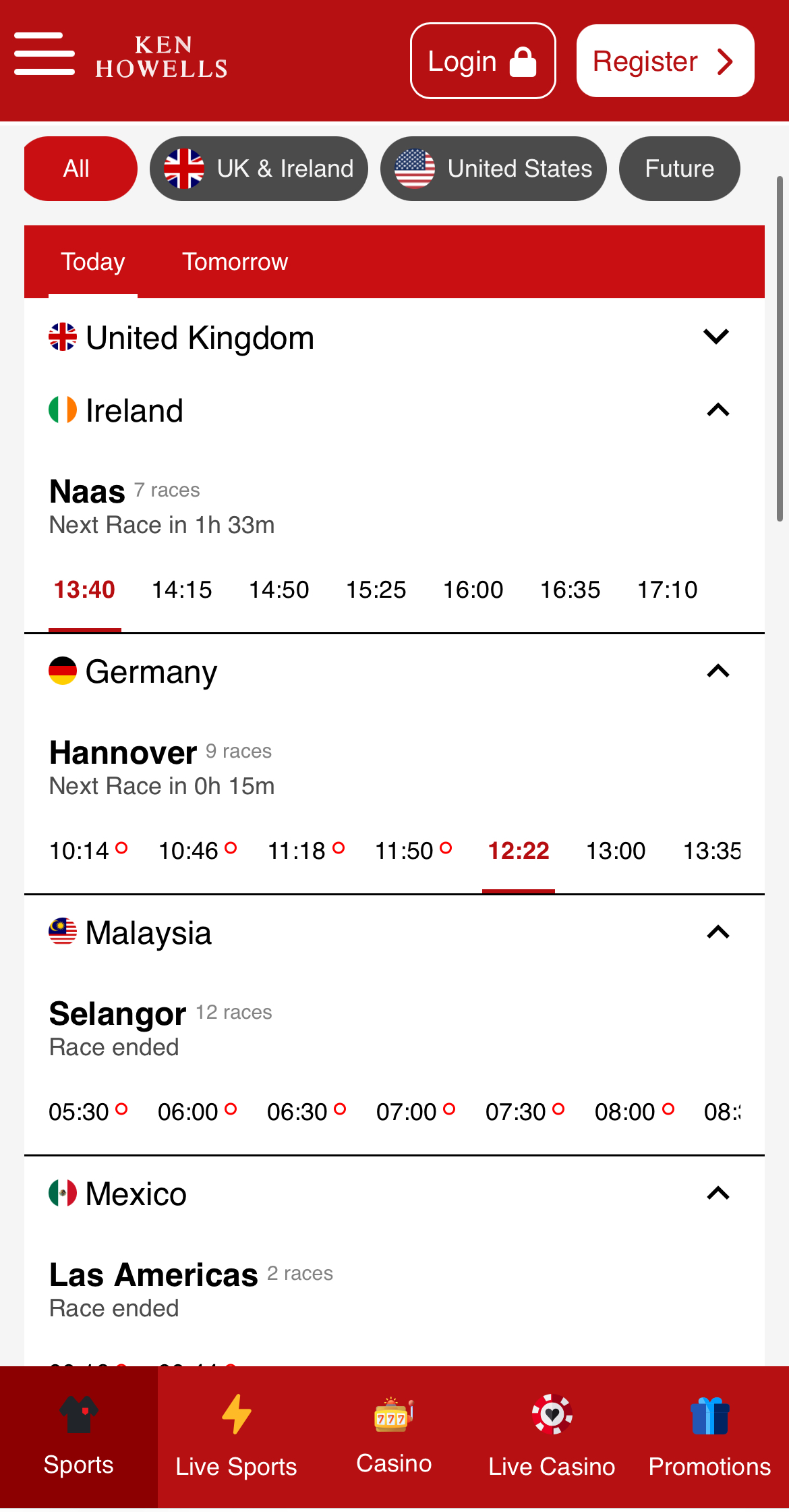
Task: Open the Casino tab
Action: pyautogui.click(x=394, y=1437)
